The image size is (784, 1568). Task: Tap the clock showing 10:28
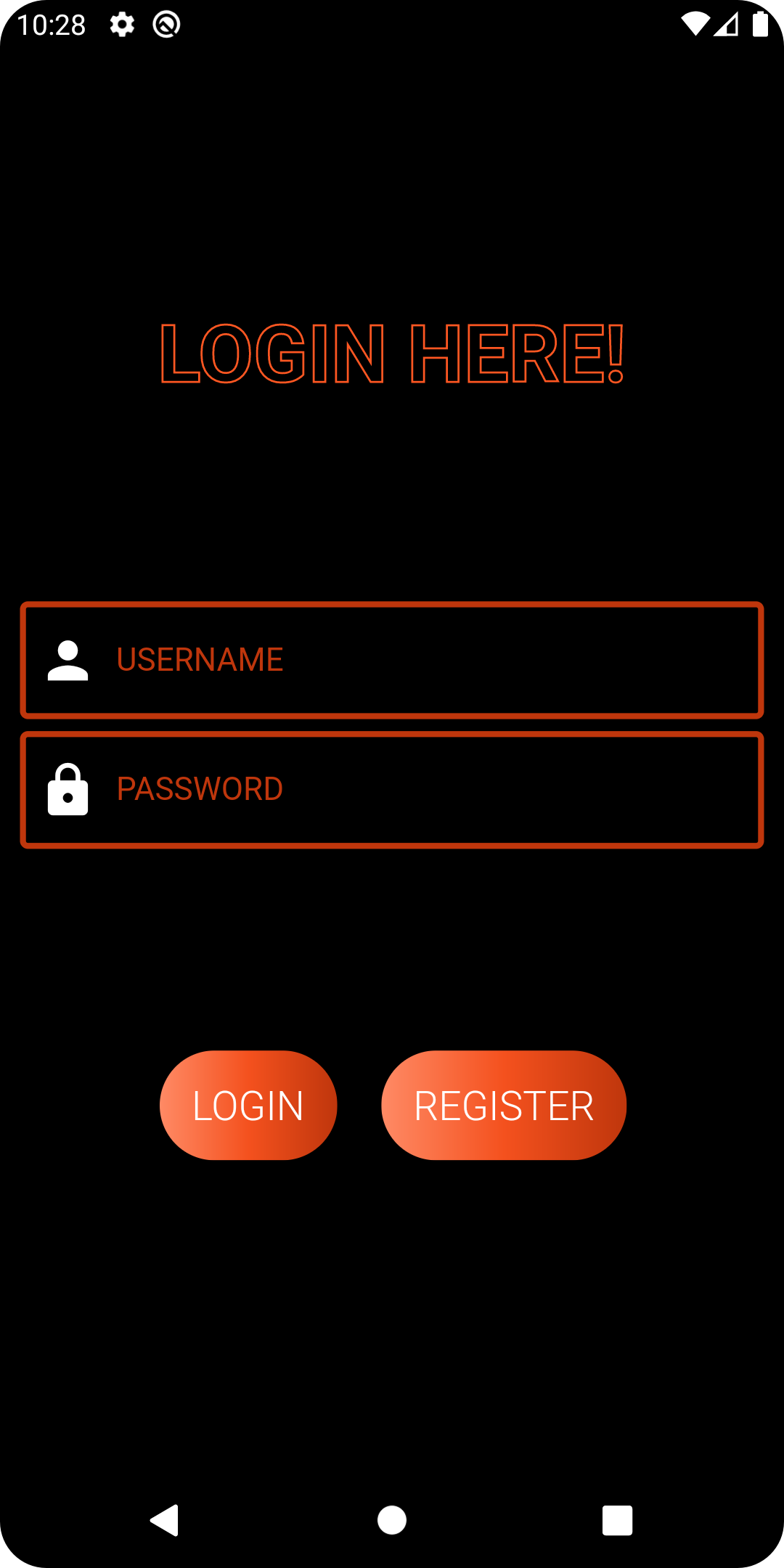coord(51,24)
